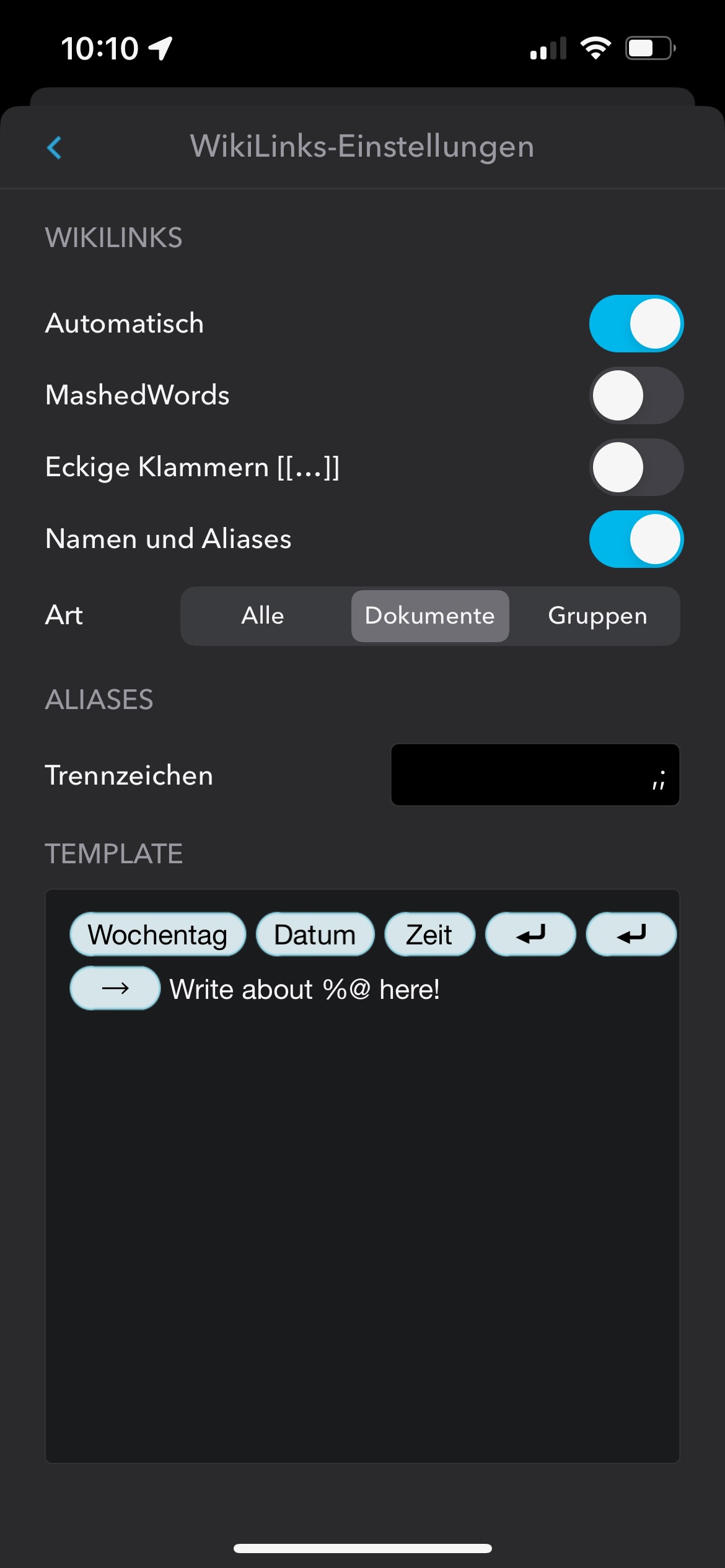
Task: Select the Zeit placeholder chip
Action: tap(429, 934)
